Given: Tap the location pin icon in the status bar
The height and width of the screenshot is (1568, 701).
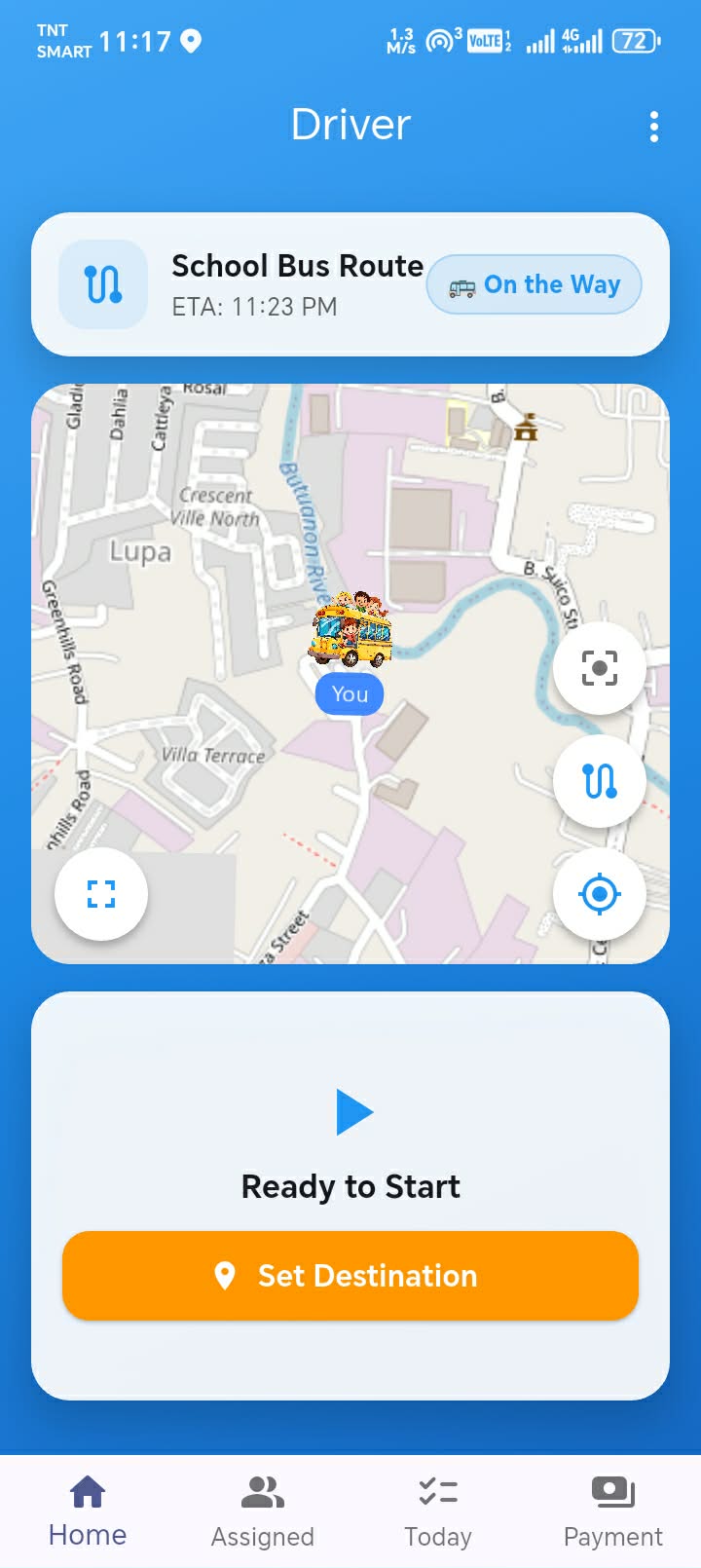Looking at the screenshot, I should (x=191, y=43).
